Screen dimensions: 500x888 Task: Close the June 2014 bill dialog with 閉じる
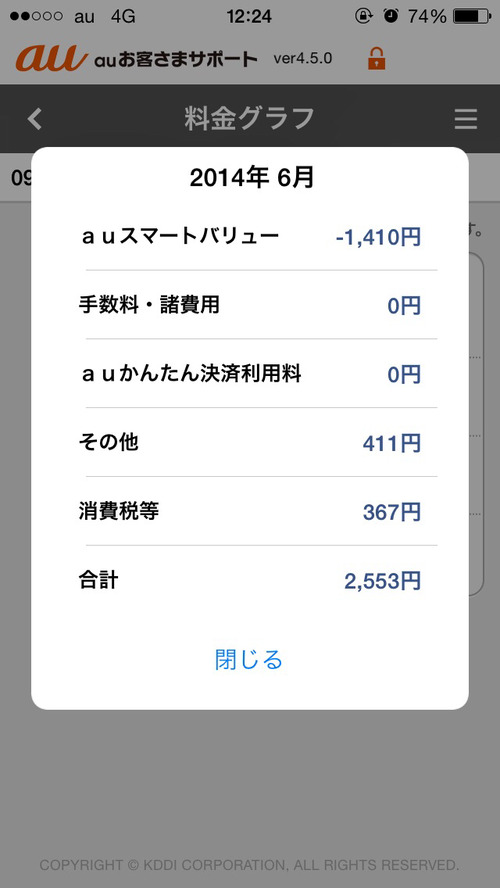point(249,660)
